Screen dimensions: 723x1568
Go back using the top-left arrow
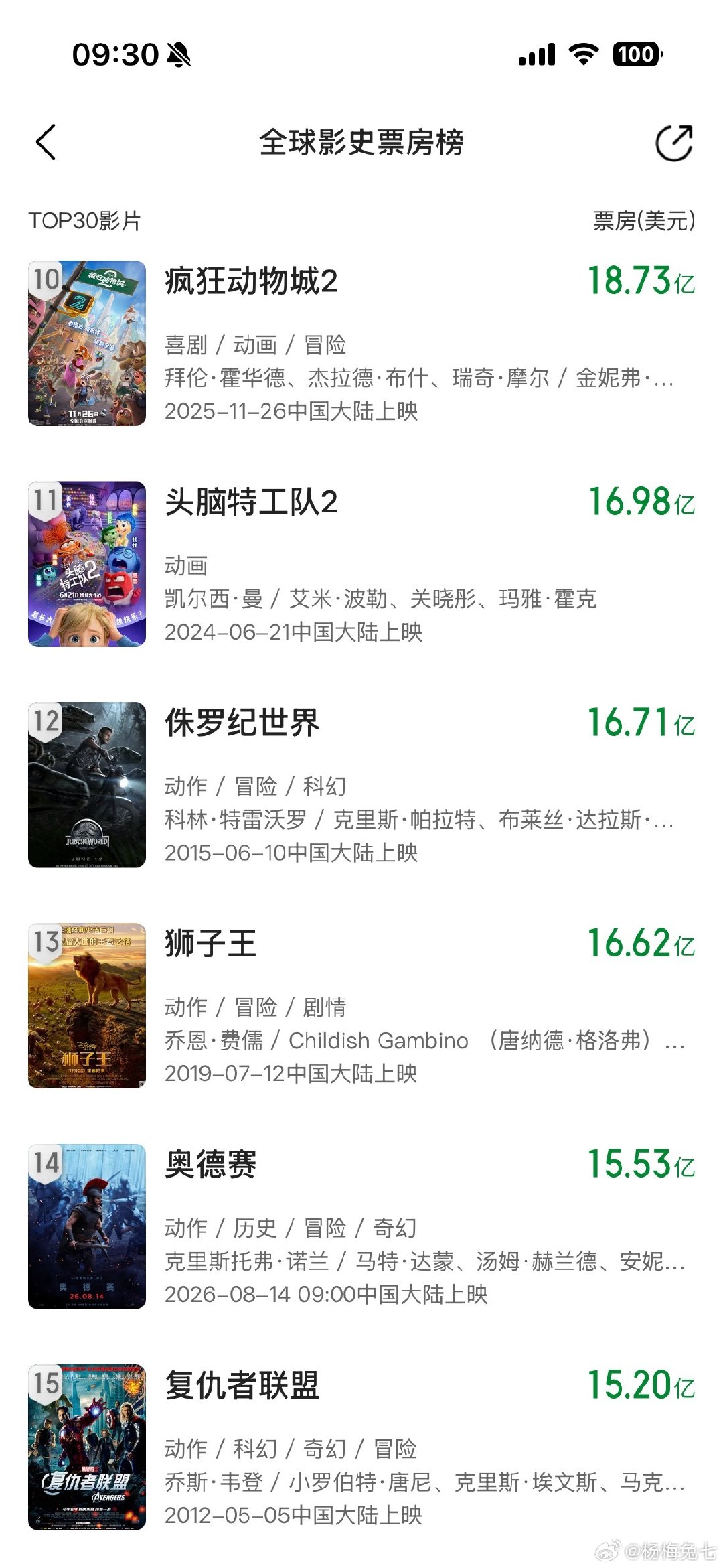tap(46, 142)
